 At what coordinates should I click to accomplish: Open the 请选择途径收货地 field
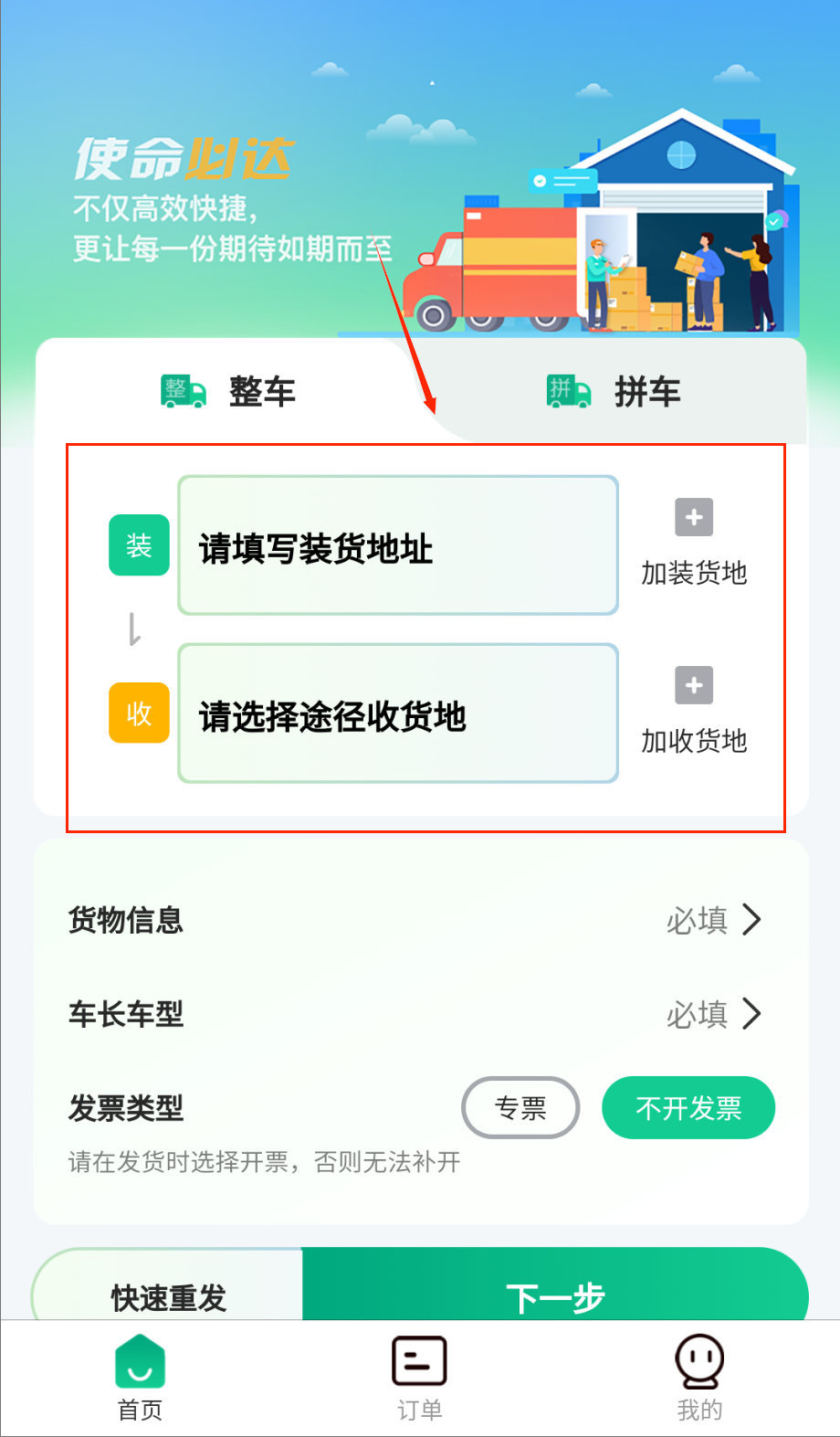coord(398,714)
